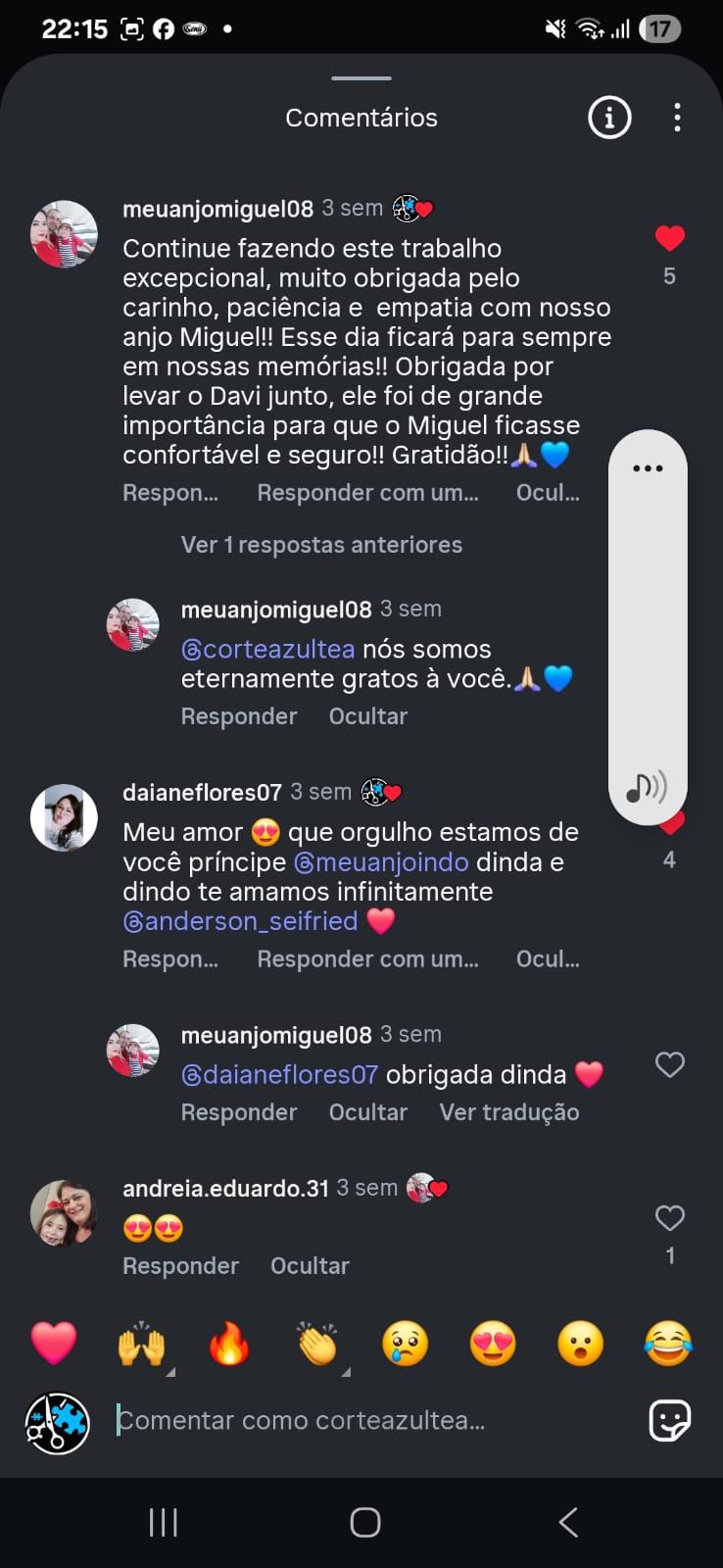
Task: Insert the fire emoji reaction
Action: (x=229, y=1344)
